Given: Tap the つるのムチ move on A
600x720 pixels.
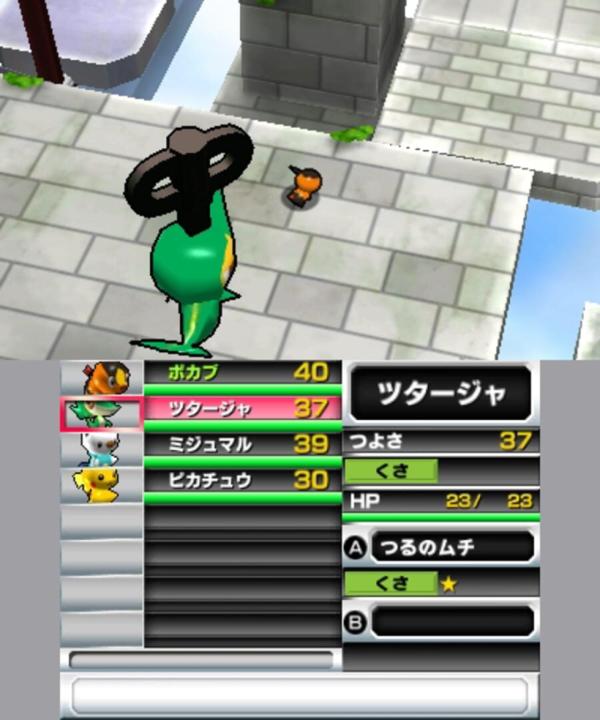Looking at the screenshot, I should click(x=451, y=547).
